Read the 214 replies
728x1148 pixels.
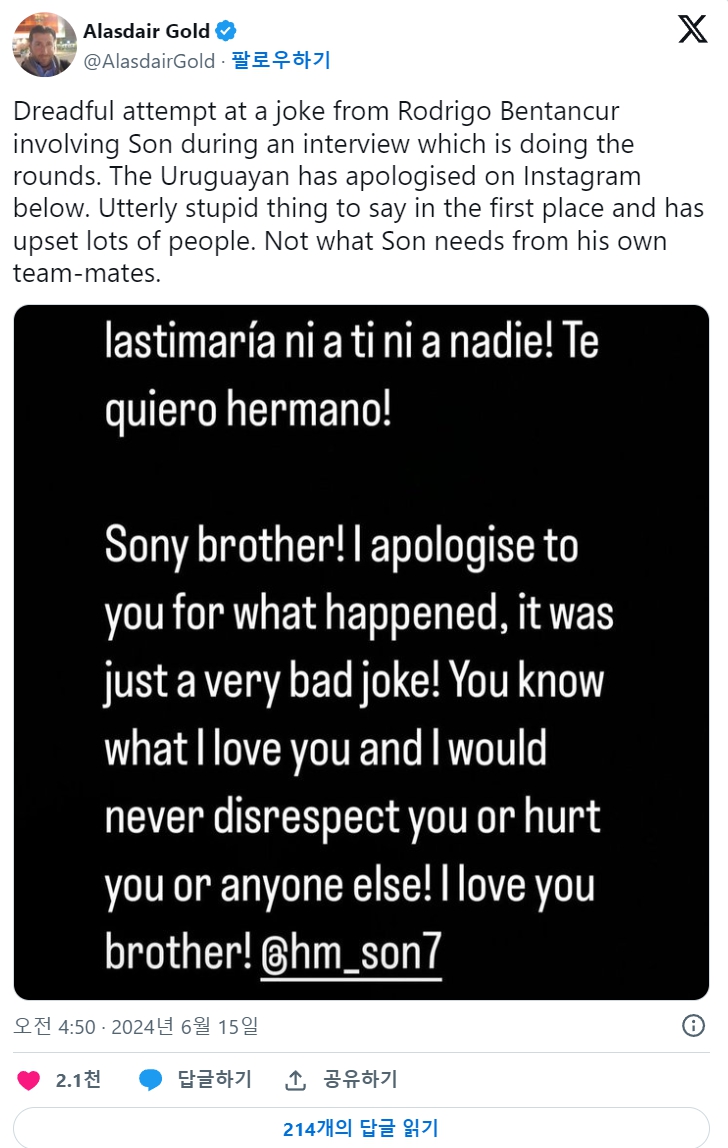[x=361, y=1128]
